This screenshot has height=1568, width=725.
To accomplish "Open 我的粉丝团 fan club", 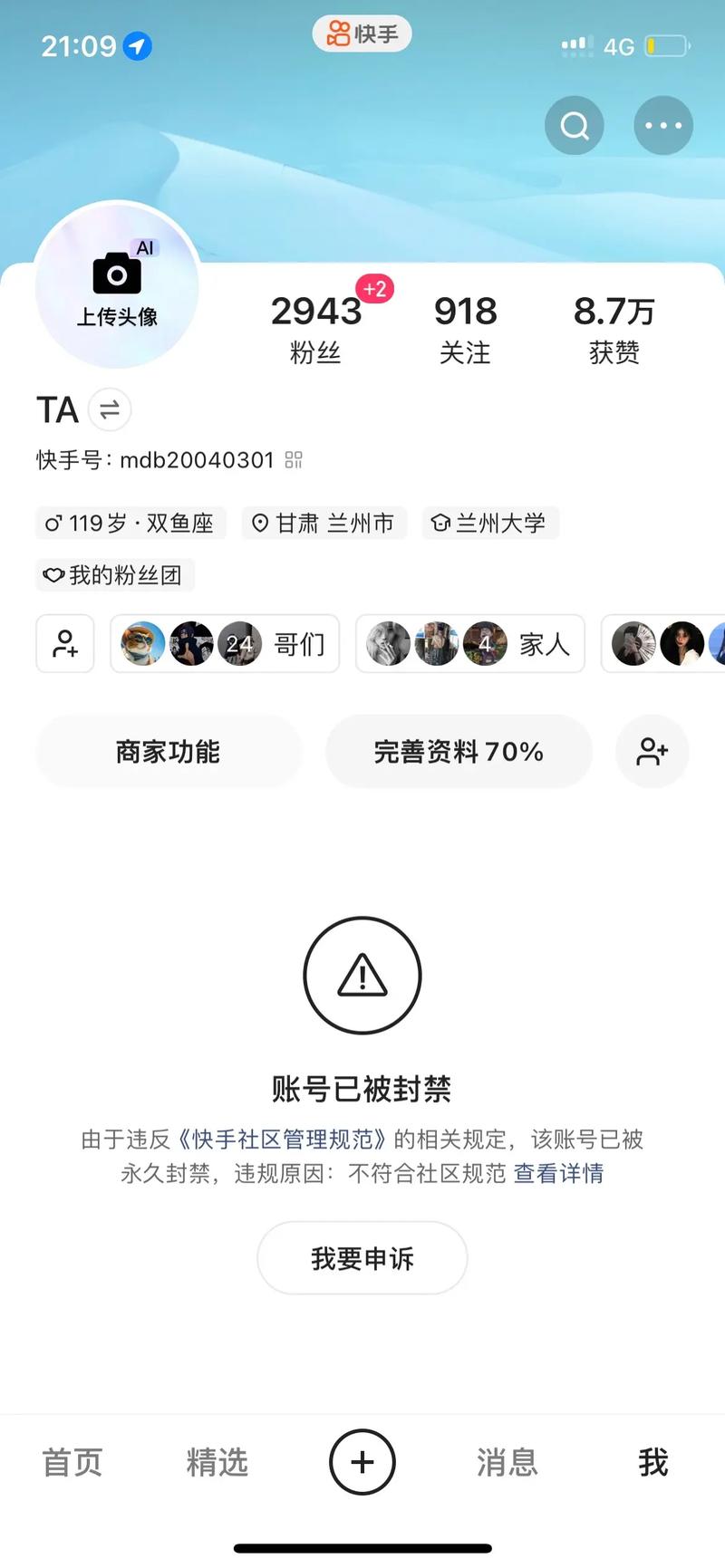I will coord(114,575).
